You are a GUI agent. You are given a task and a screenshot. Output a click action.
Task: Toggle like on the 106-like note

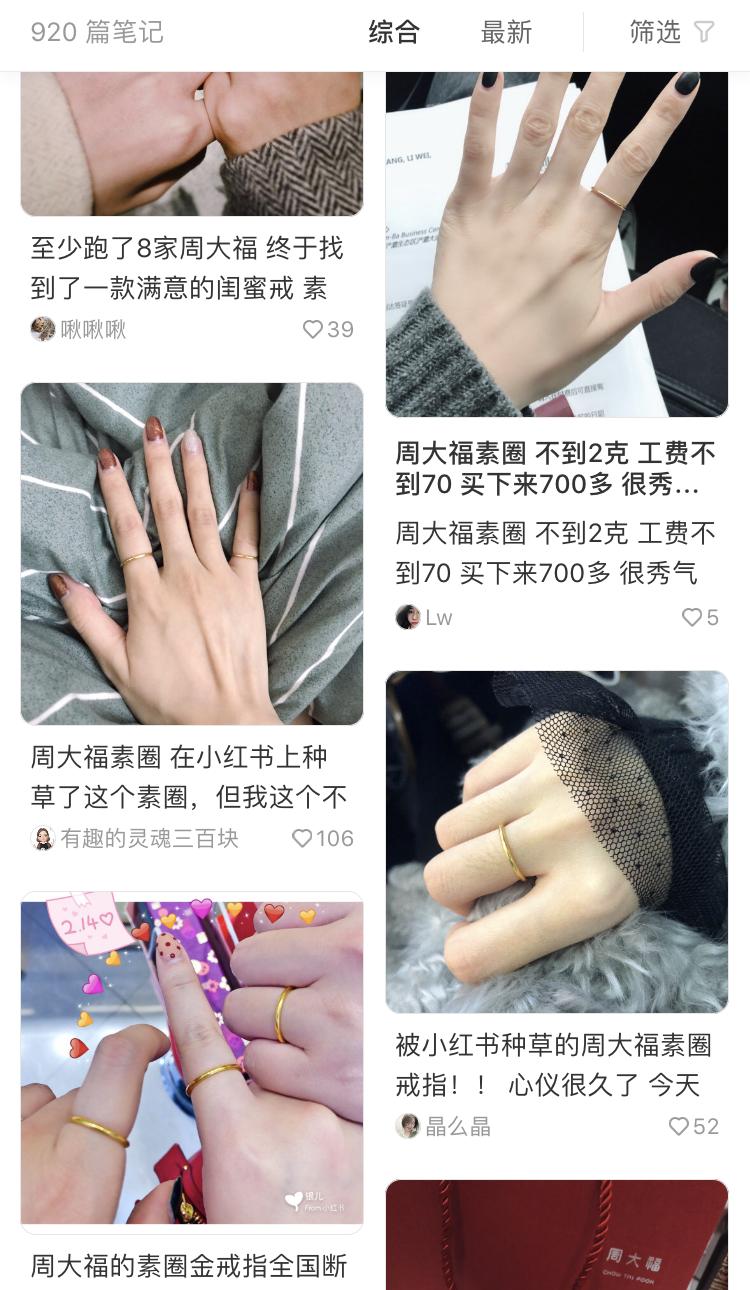(x=300, y=839)
